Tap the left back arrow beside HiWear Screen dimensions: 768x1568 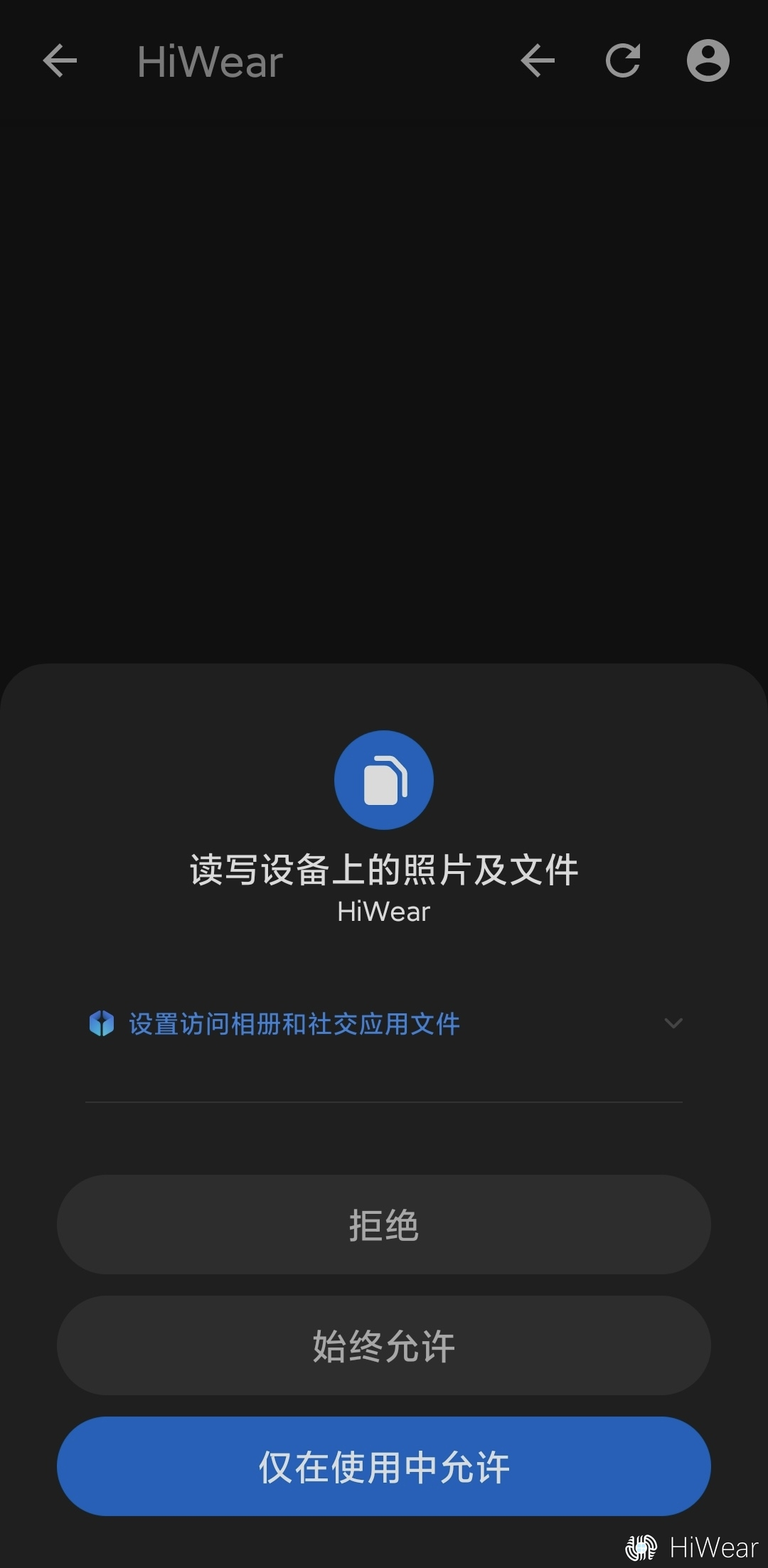pos(60,61)
